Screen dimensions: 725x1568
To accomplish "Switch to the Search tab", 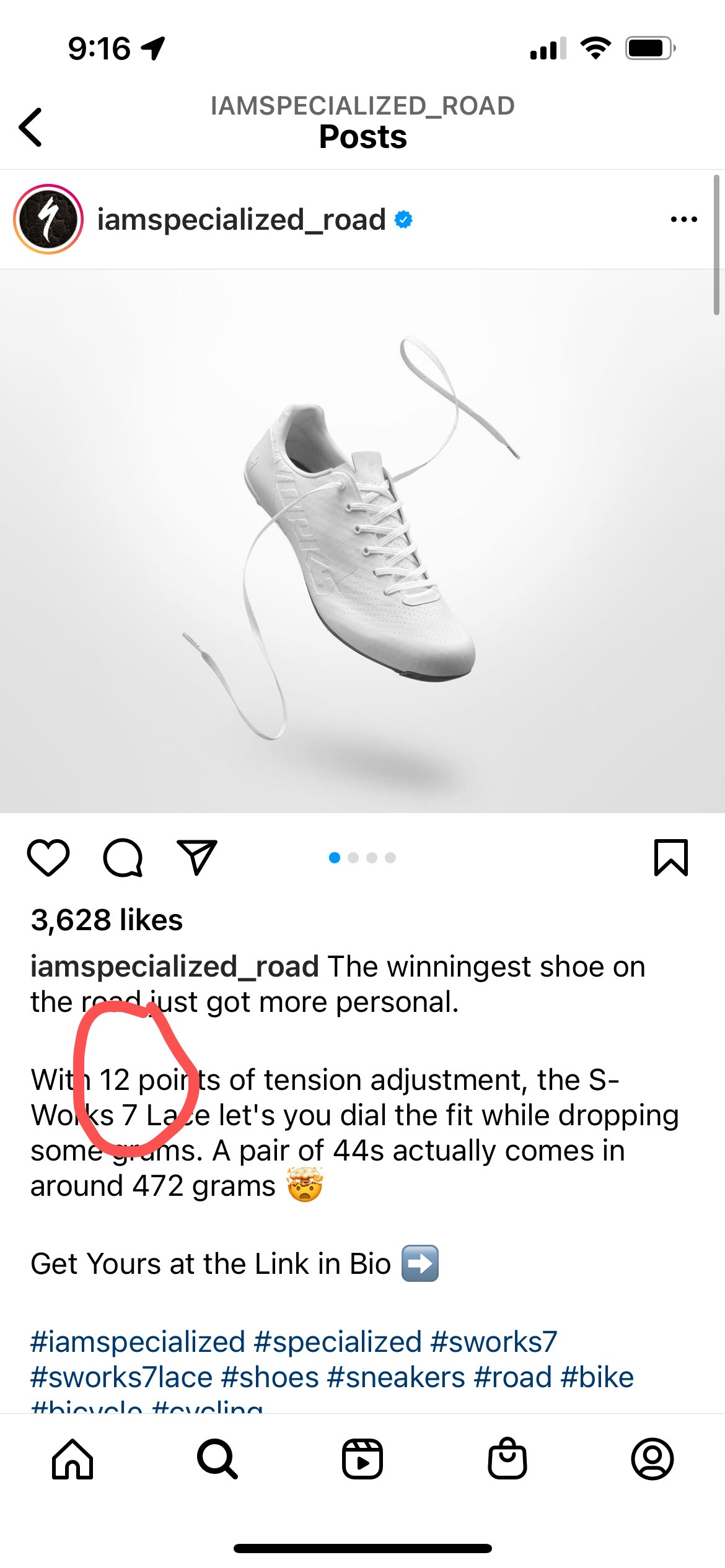I will pos(217,1459).
